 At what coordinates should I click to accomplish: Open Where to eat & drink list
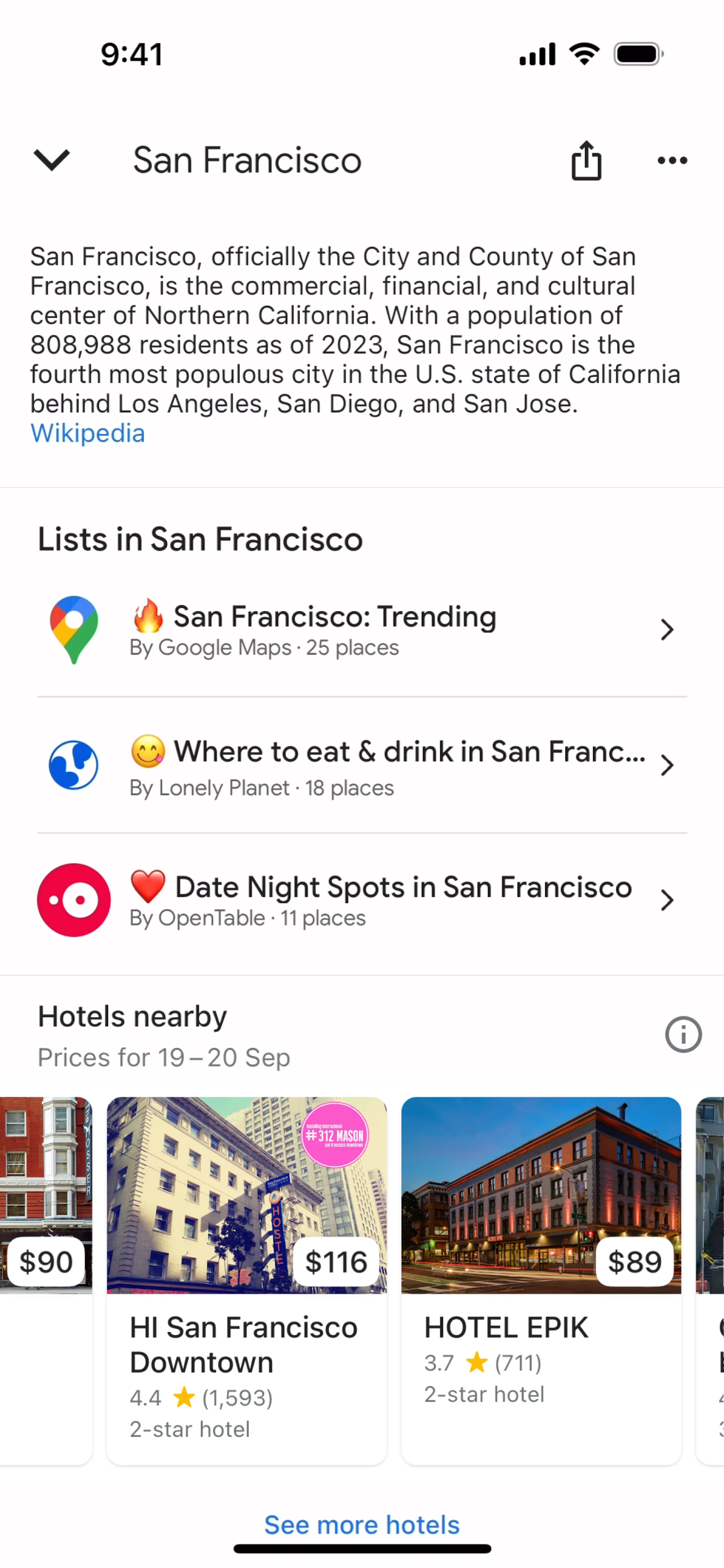coord(362,765)
